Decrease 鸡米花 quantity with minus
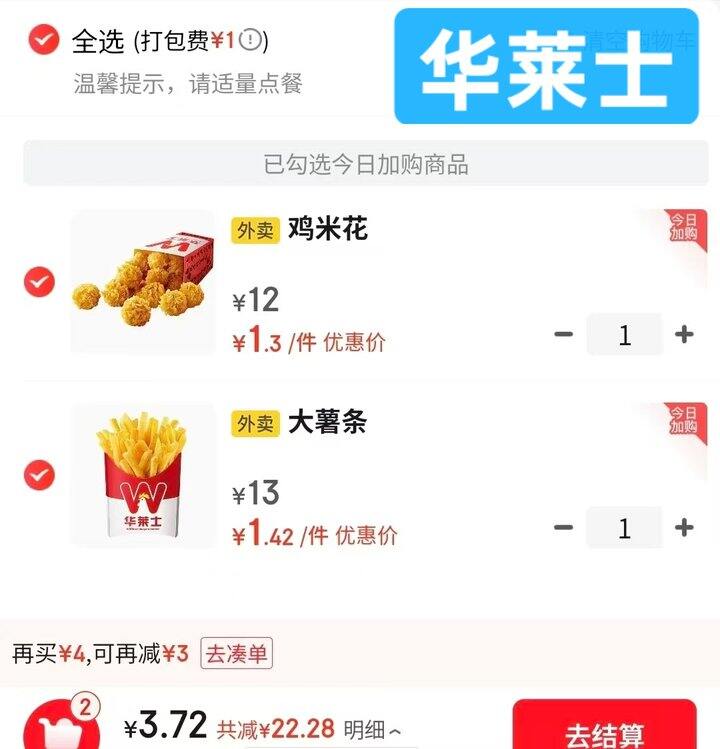Image resolution: width=720 pixels, height=749 pixels. [x=564, y=334]
